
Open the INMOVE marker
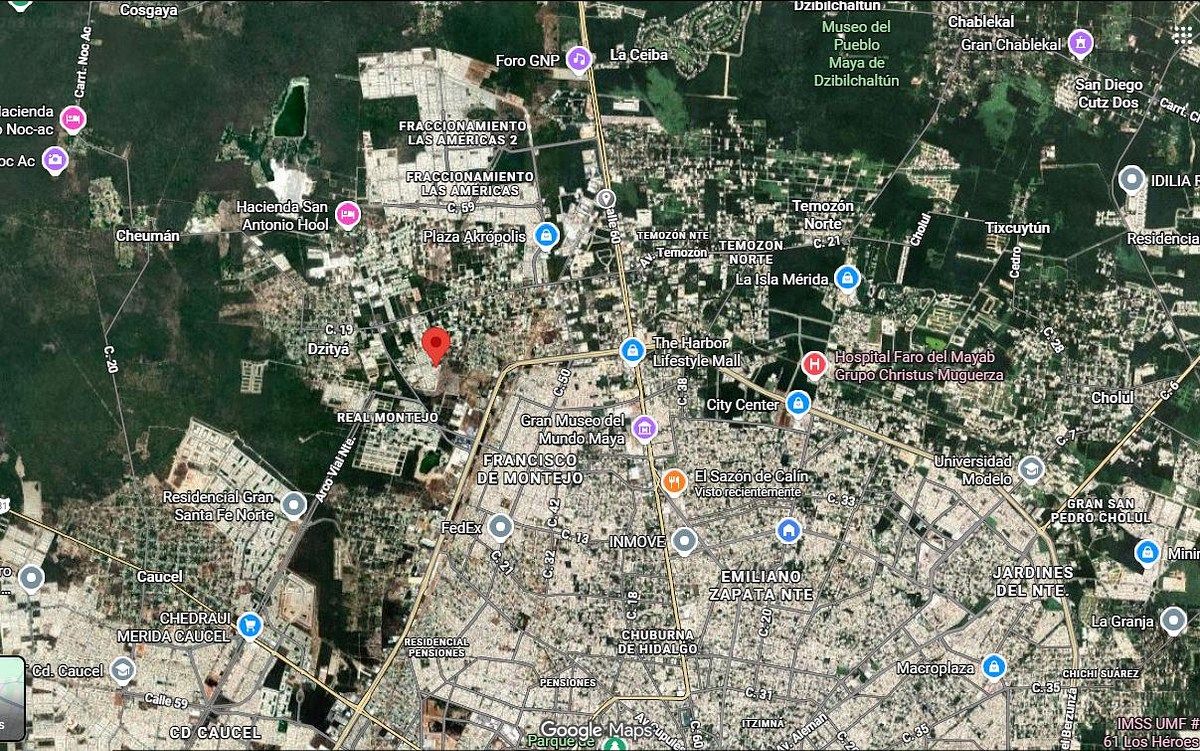point(684,541)
